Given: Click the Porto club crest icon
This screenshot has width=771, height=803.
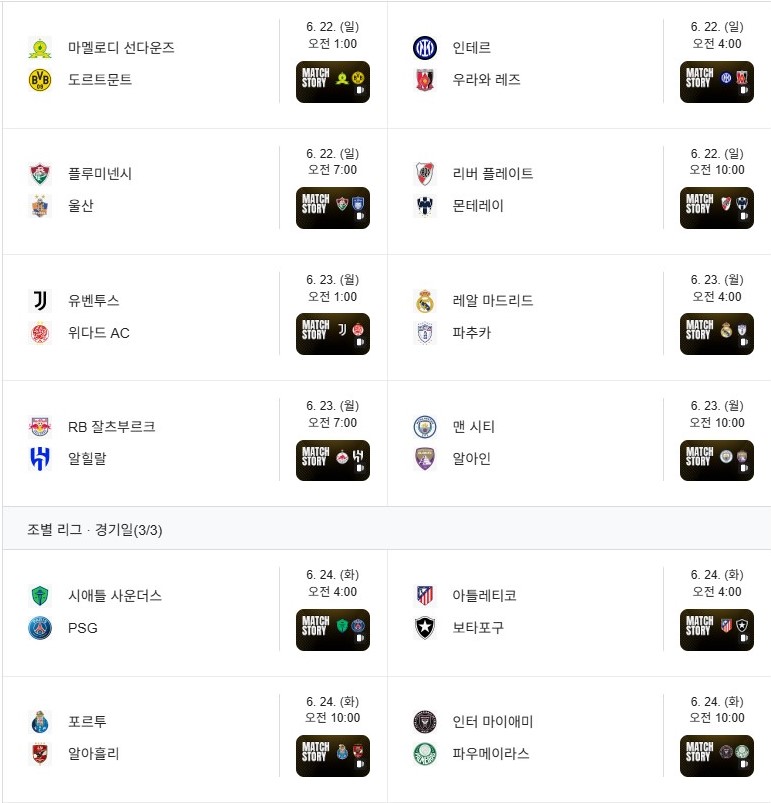Looking at the screenshot, I should click(x=40, y=721).
